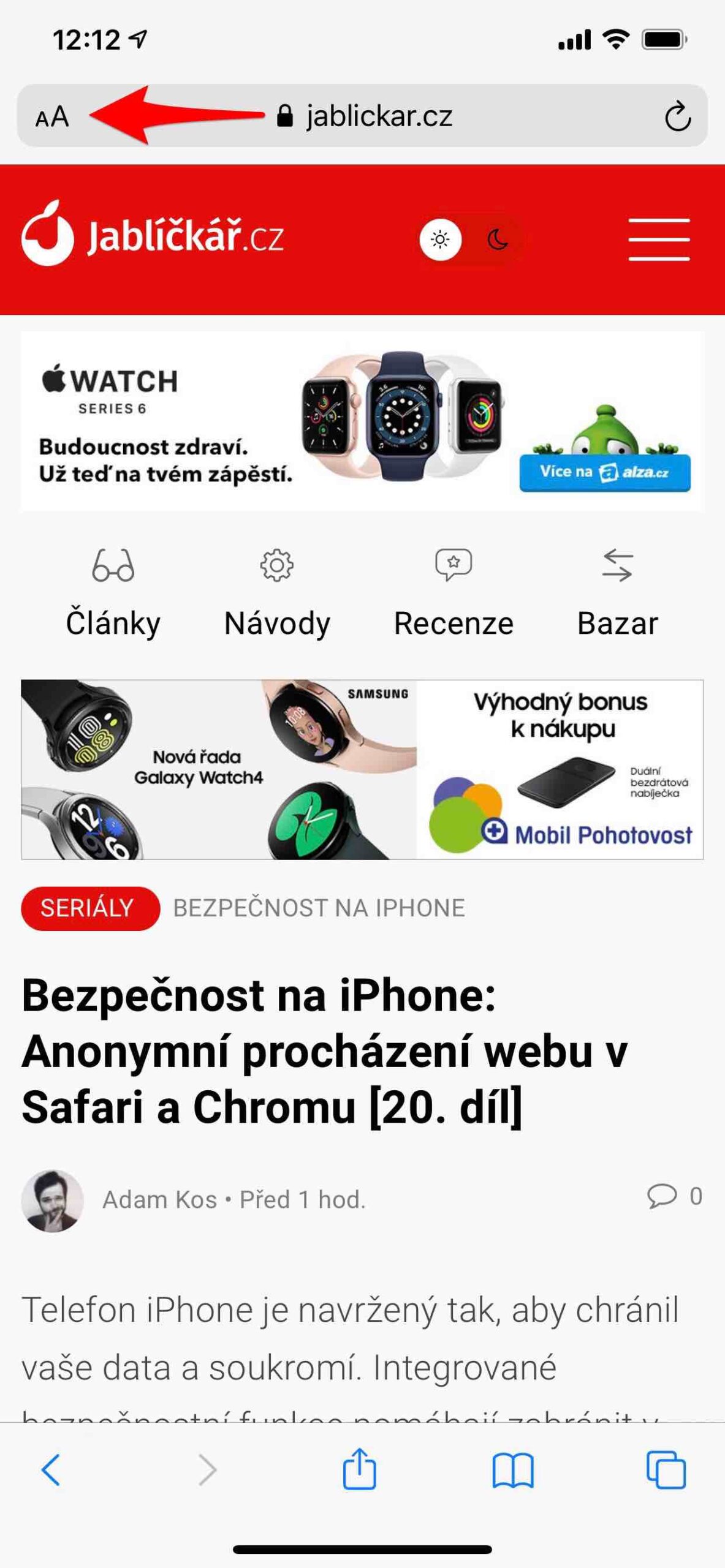
Task: Open BEZPEČNOST NA IPHONE series tab
Action: (319, 908)
